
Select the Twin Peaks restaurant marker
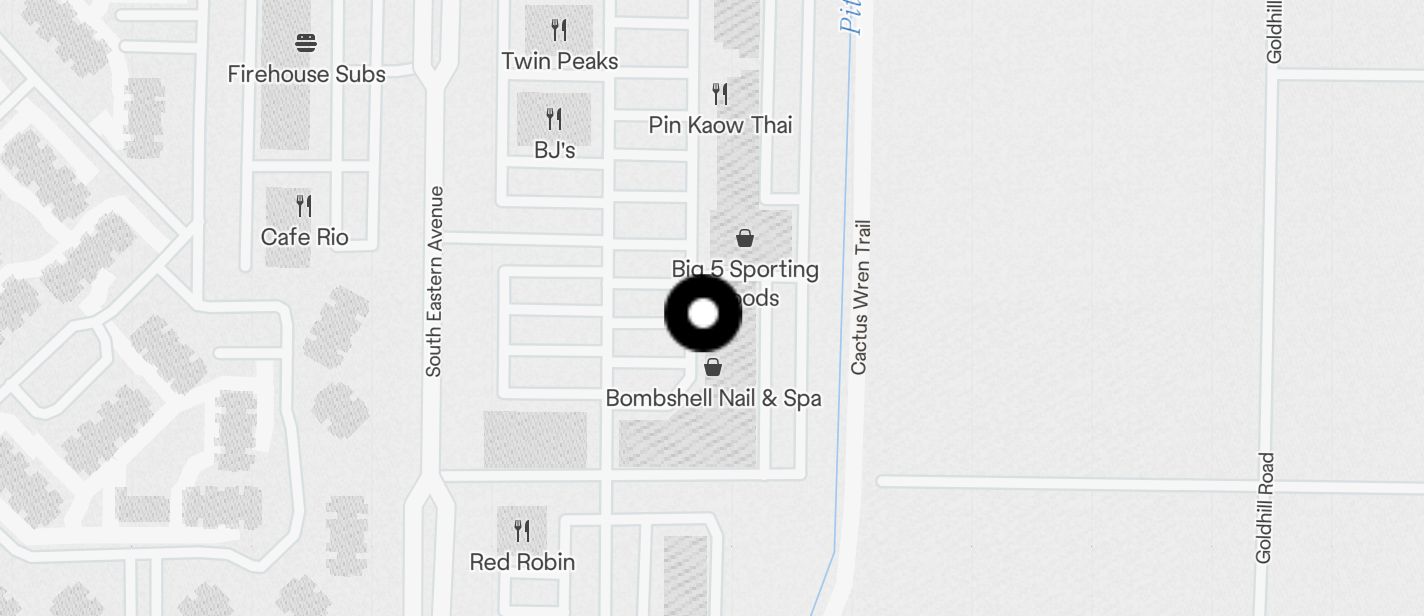560,31
